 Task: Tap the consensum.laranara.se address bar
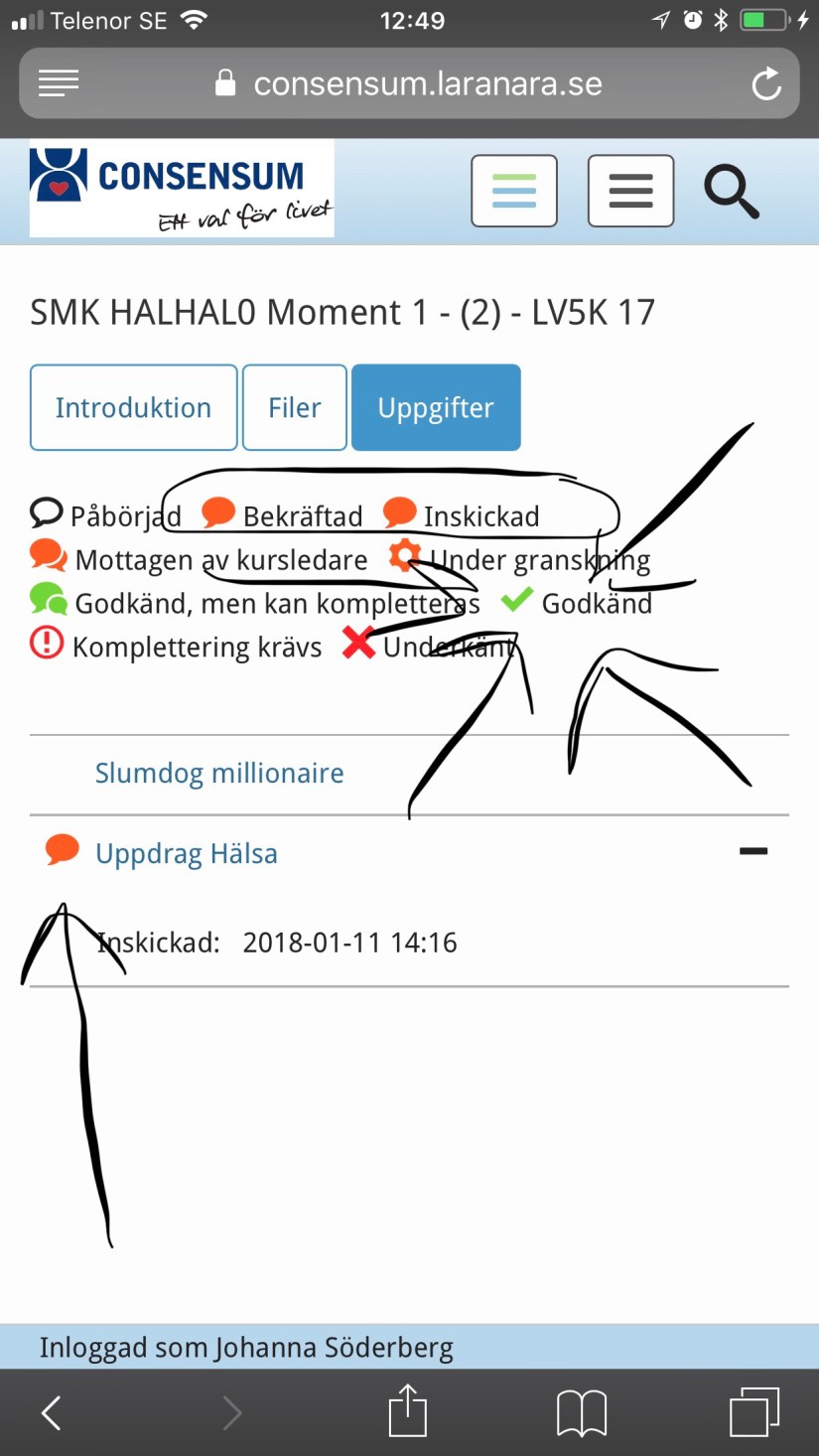pos(427,83)
